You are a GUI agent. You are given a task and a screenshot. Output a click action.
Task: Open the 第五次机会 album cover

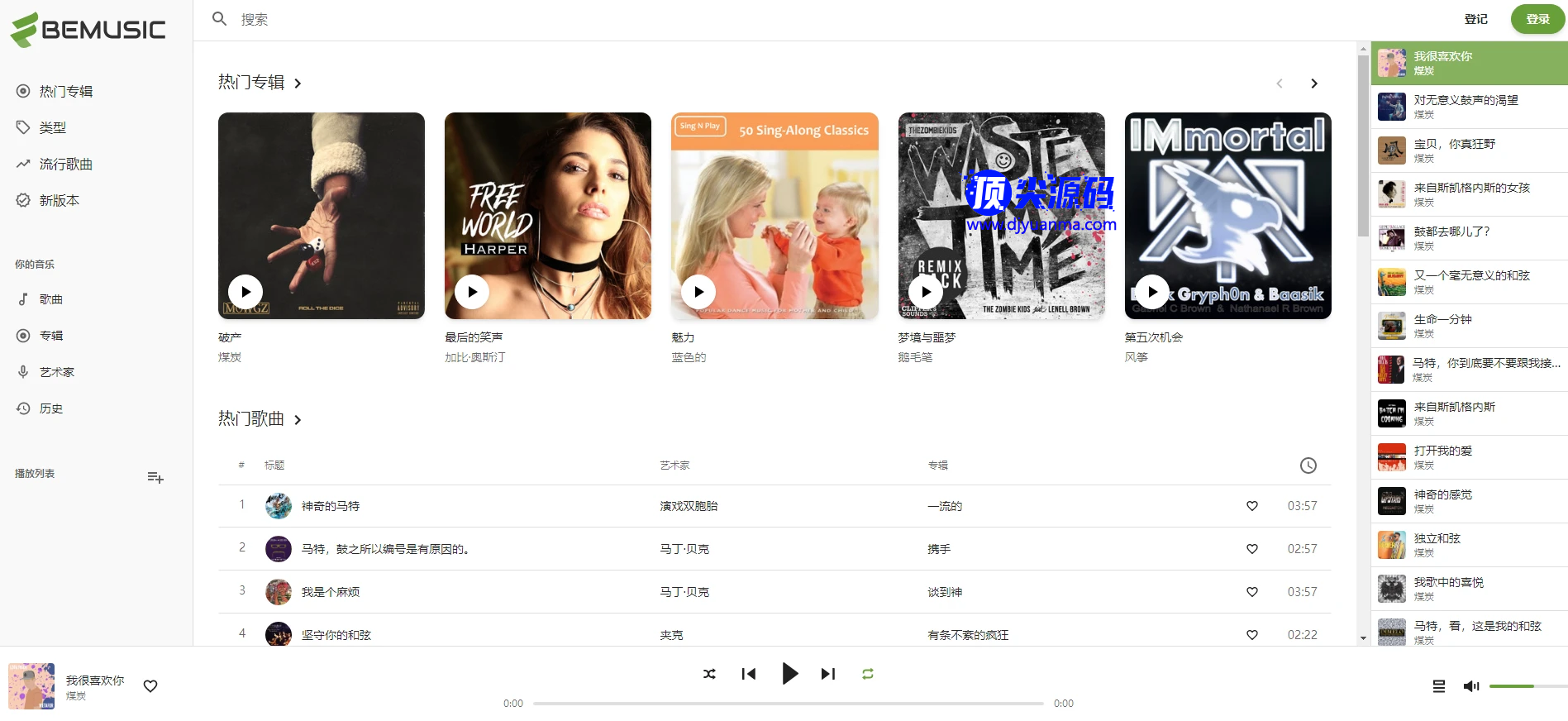pyautogui.click(x=1227, y=216)
